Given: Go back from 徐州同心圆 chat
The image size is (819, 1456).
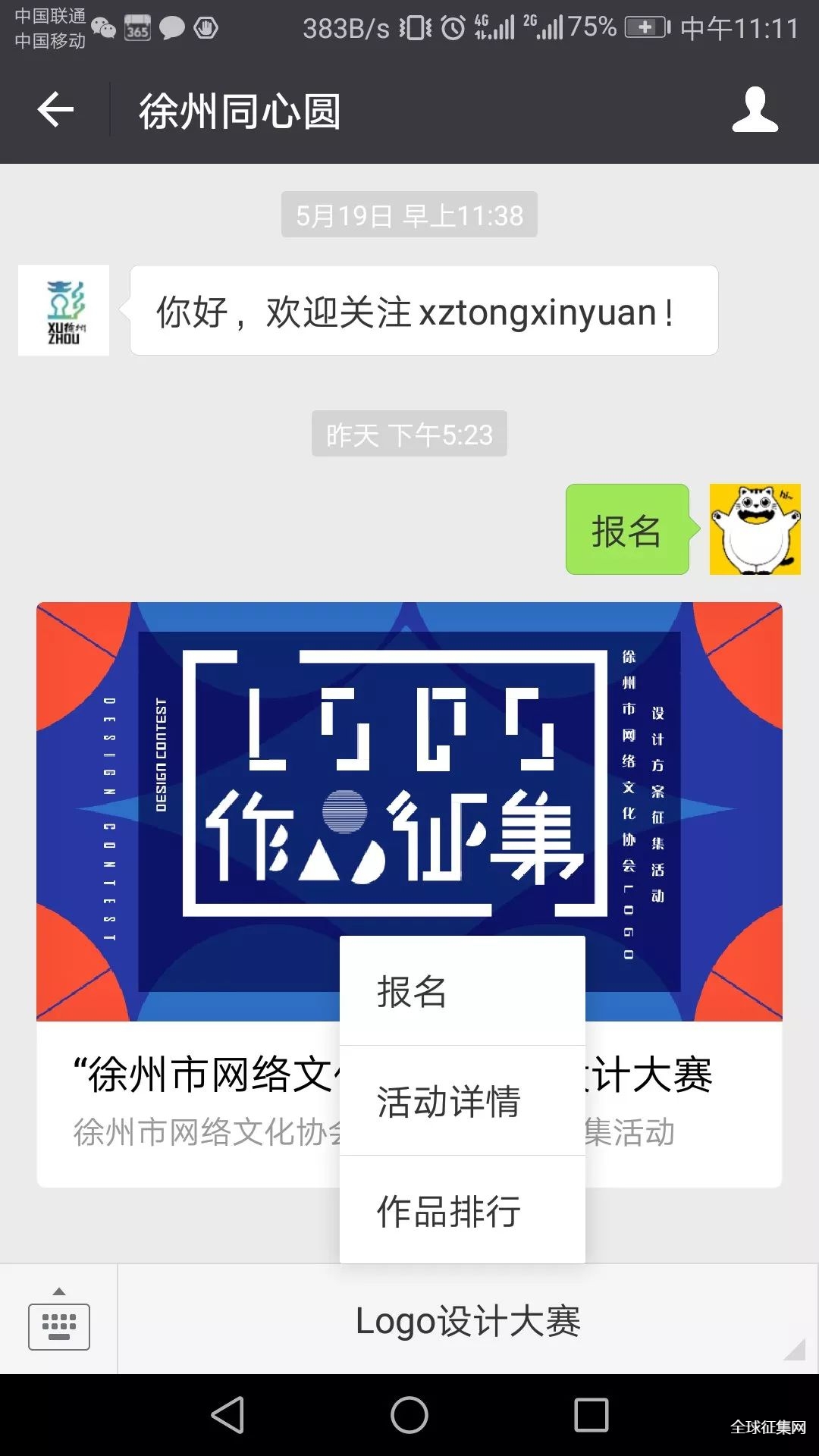Looking at the screenshot, I should pyautogui.click(x=56, y=111).
